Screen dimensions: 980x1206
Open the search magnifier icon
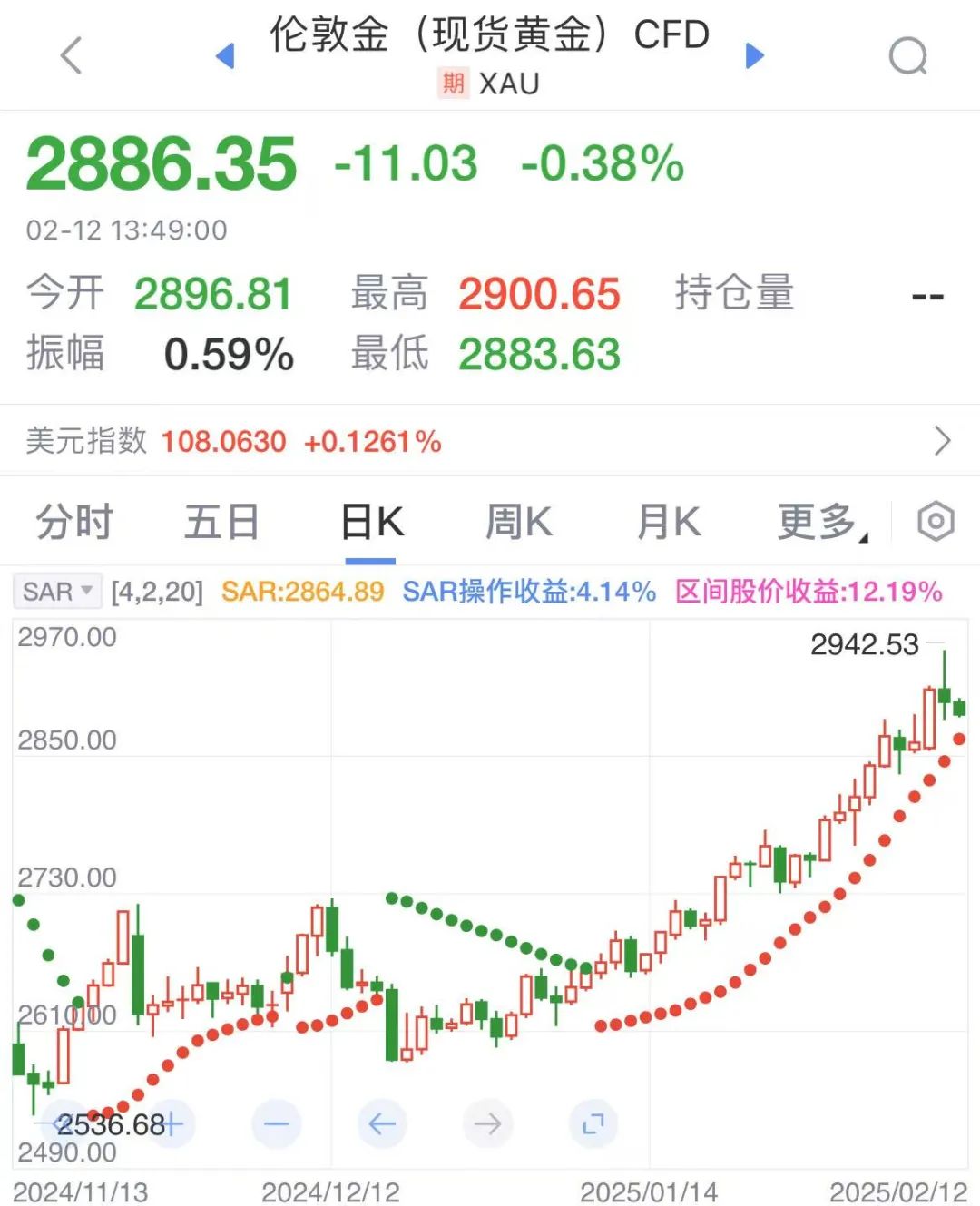tap(907, 56)
